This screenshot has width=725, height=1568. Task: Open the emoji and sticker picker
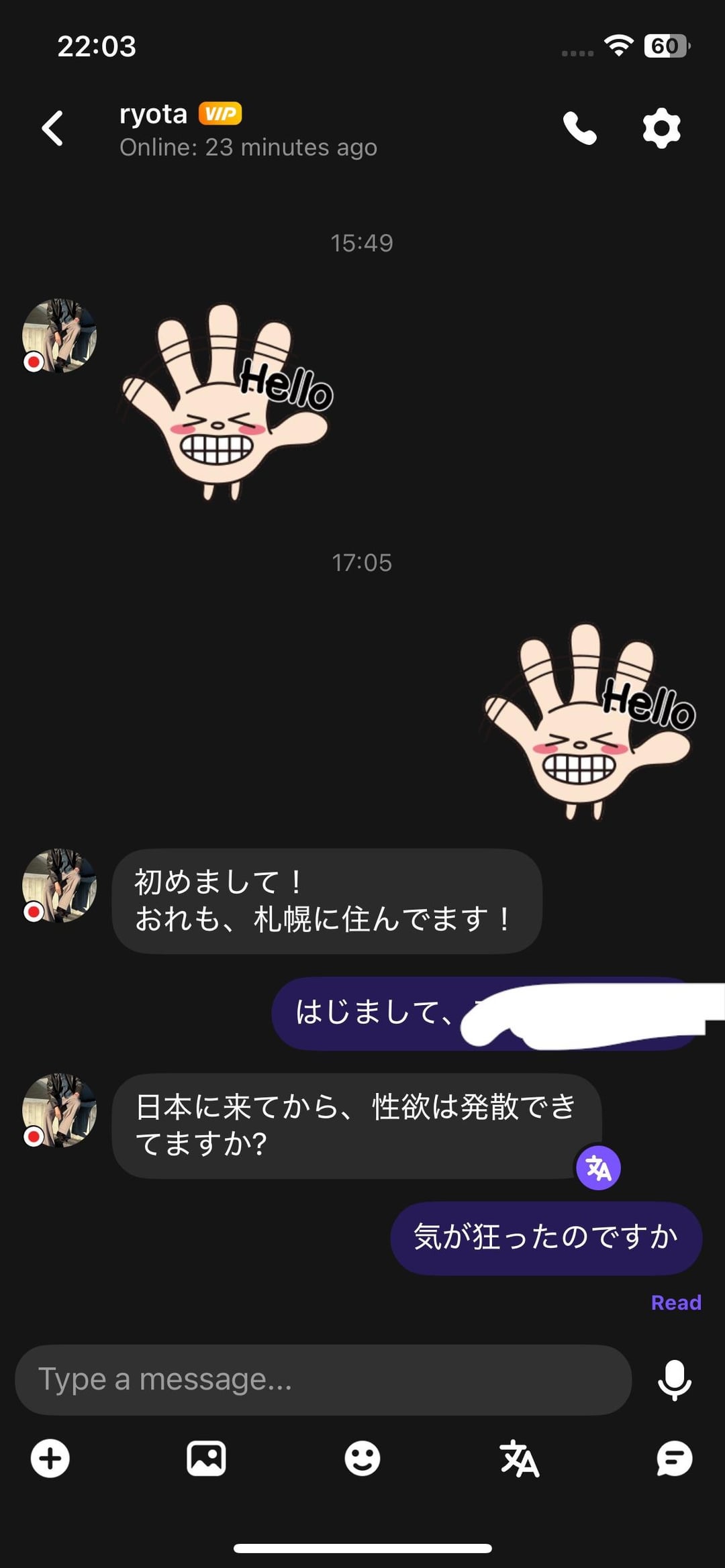coord(362,1458)
